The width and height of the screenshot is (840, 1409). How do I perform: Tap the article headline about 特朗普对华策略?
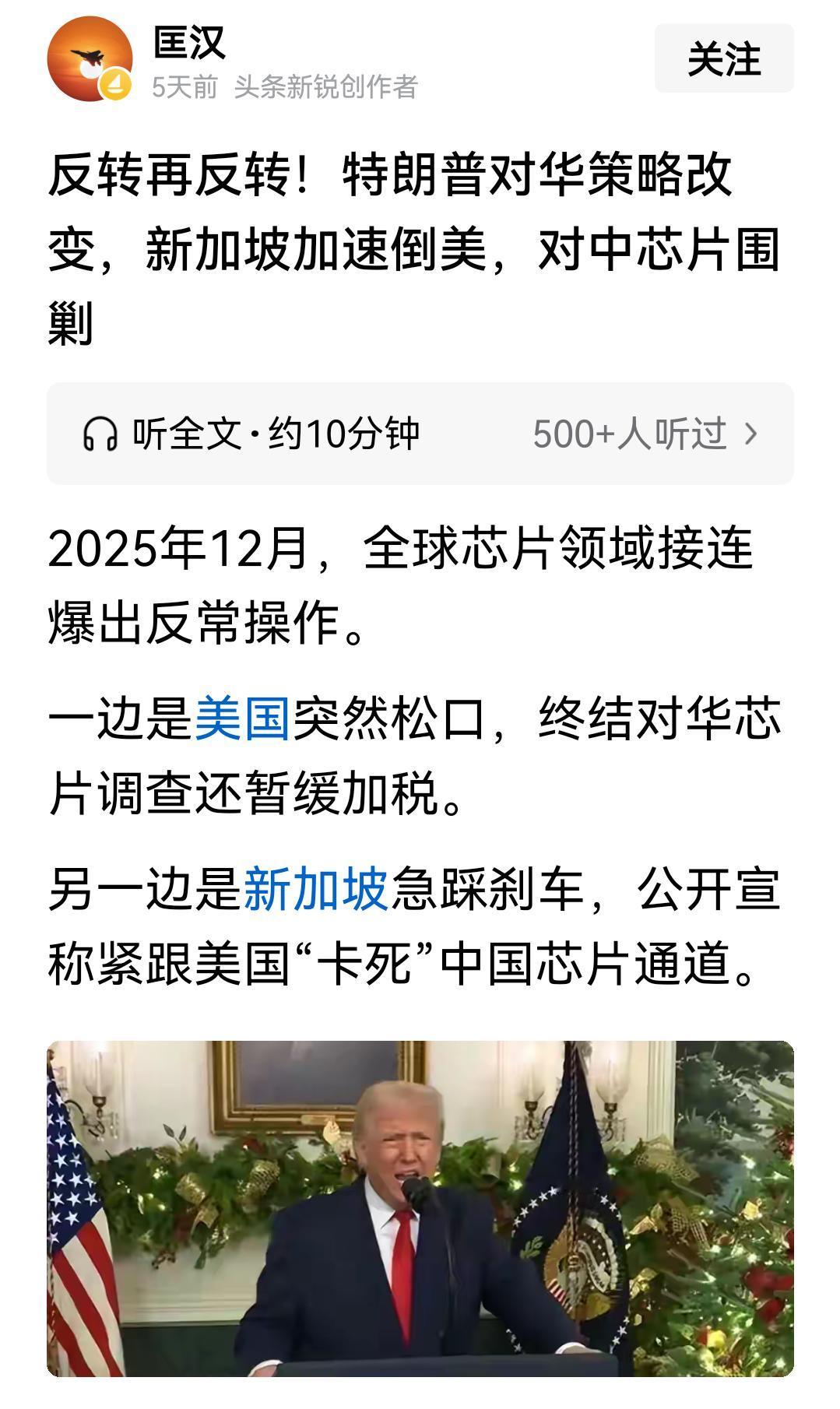point(405,243)
